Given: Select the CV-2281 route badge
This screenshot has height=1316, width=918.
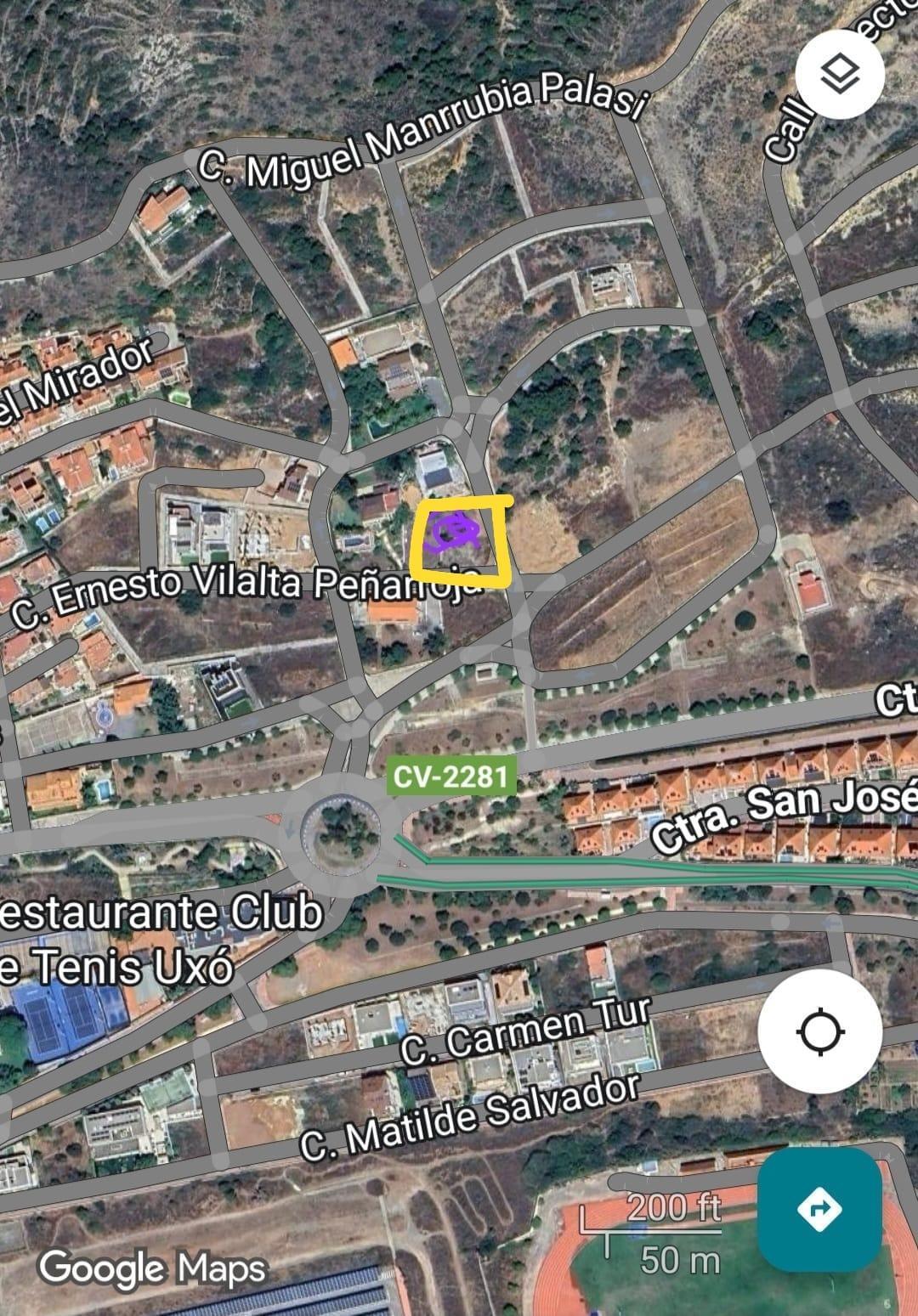Looking at the screenshot, I should [450, 776].
